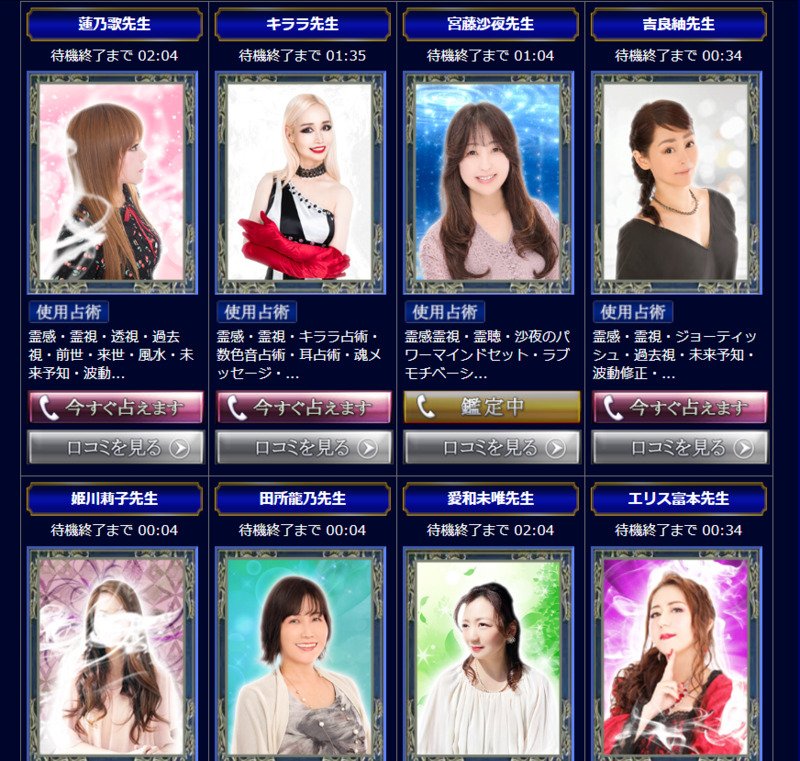Open エリス富本先生's profile photo
This screenshot has width=800, height=761.
(x=677, y=655)
